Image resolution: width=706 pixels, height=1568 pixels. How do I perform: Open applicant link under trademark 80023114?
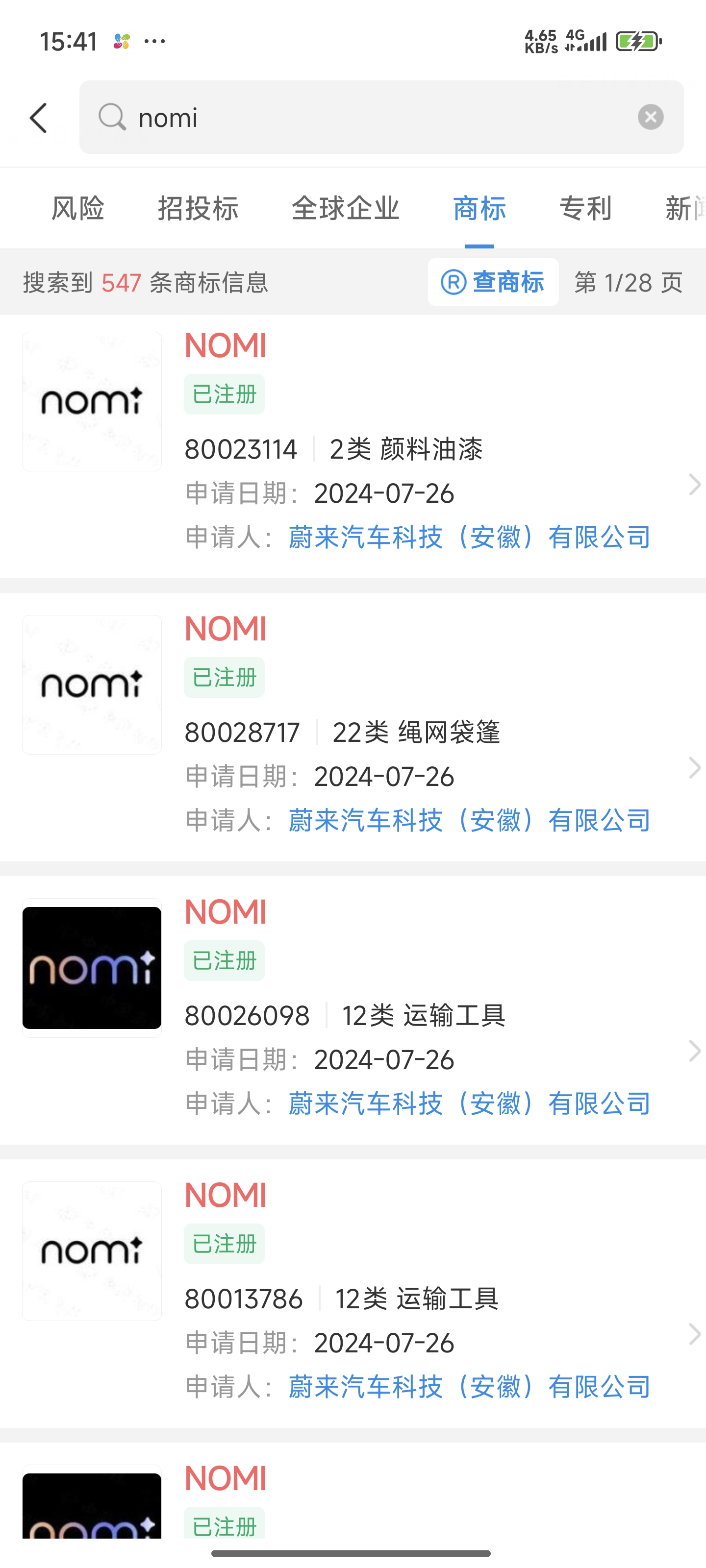tap(469, 537)
